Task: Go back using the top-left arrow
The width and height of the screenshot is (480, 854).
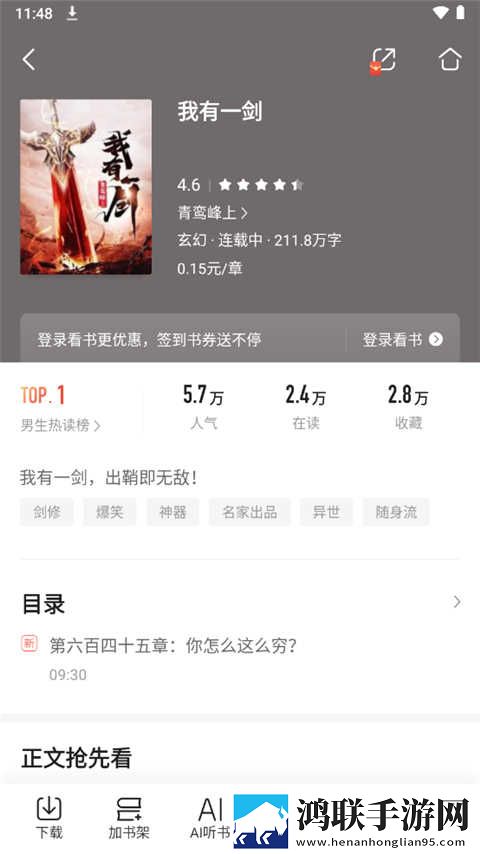Action: 29,59
